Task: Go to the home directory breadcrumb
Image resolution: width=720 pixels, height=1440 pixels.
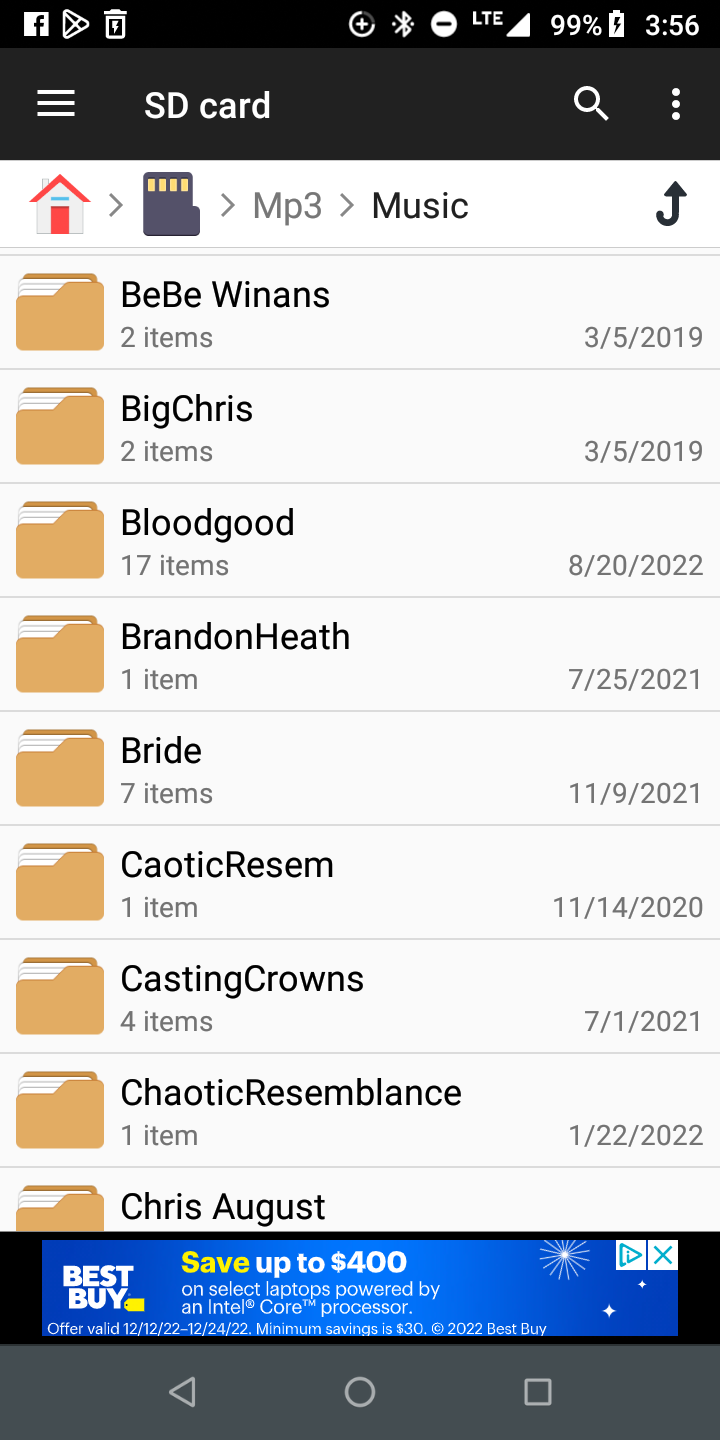Action: (60, 205)
